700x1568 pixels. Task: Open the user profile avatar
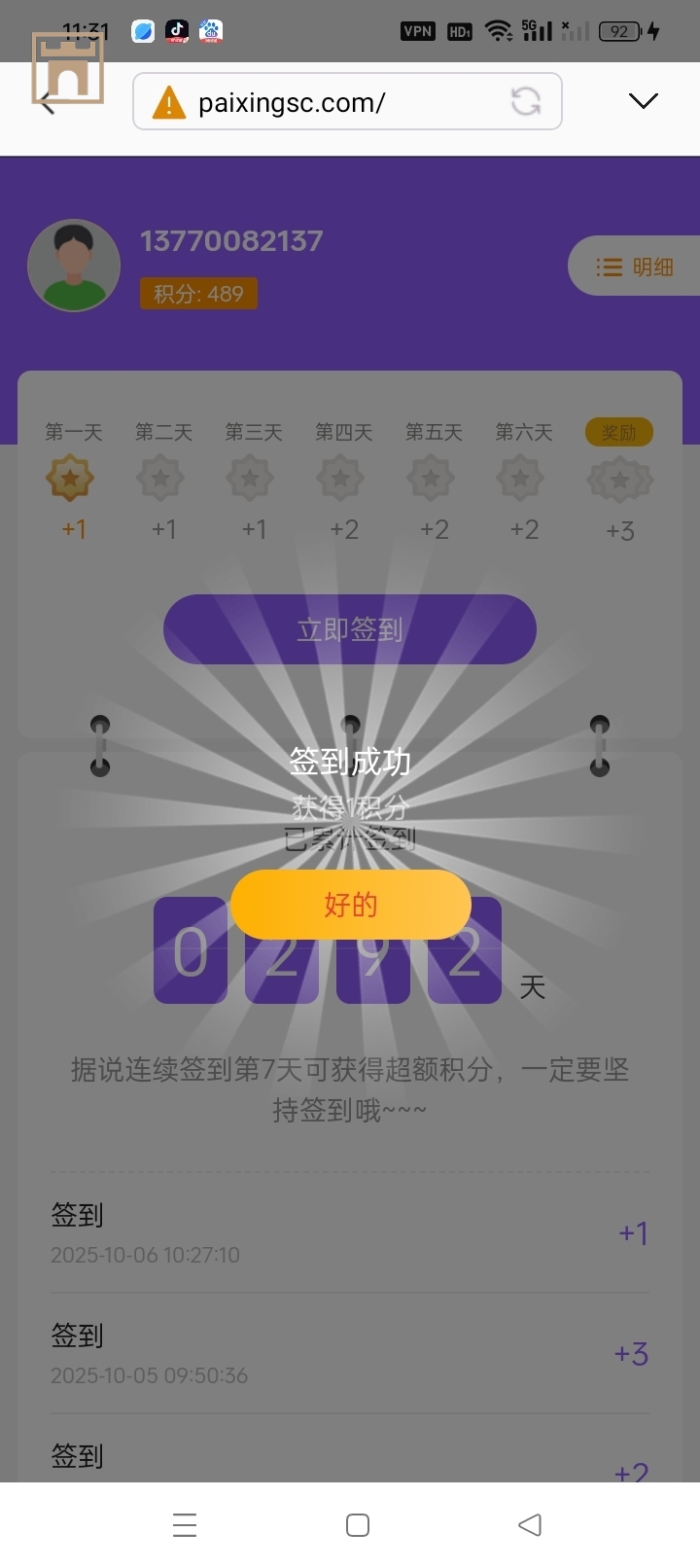coord(74,266)
